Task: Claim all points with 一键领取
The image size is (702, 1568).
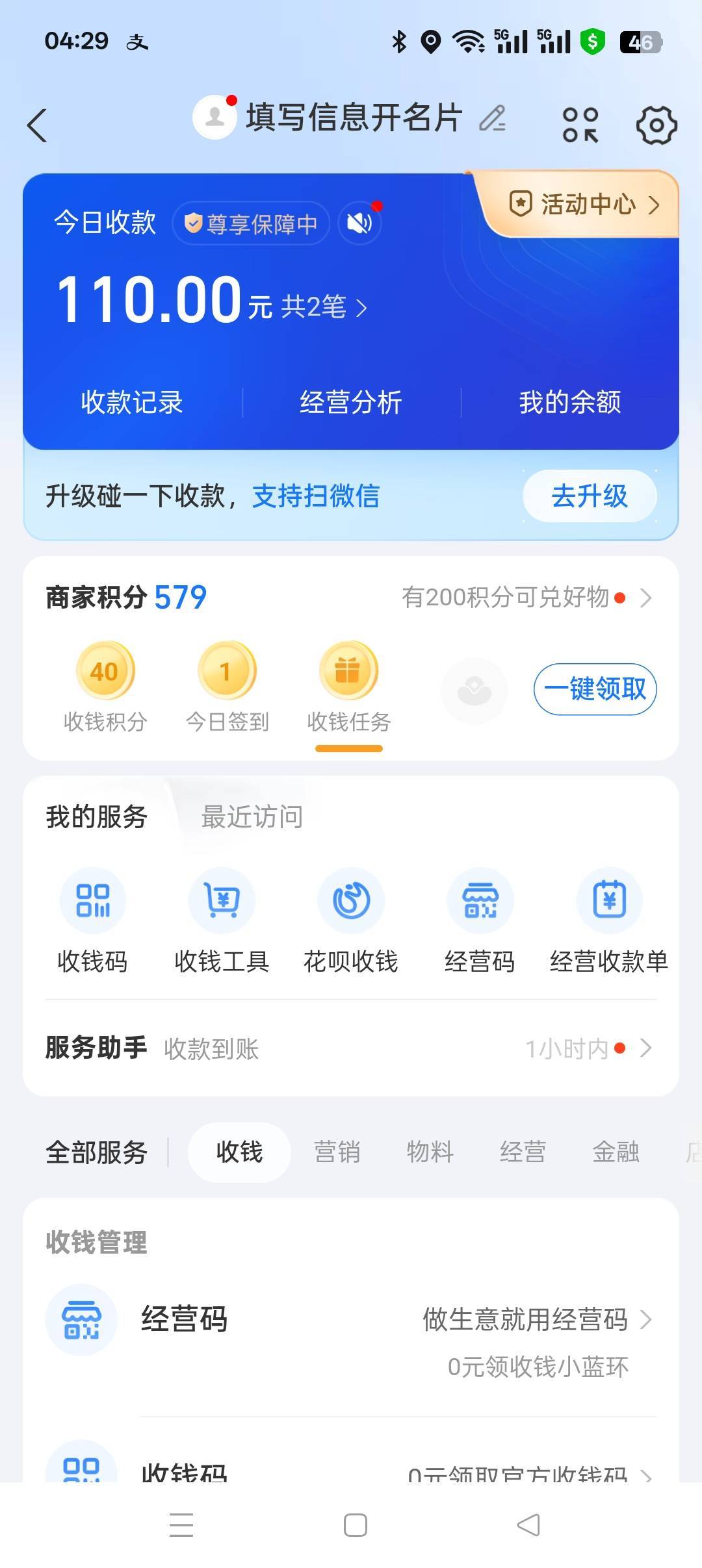Action: (595, 689)
